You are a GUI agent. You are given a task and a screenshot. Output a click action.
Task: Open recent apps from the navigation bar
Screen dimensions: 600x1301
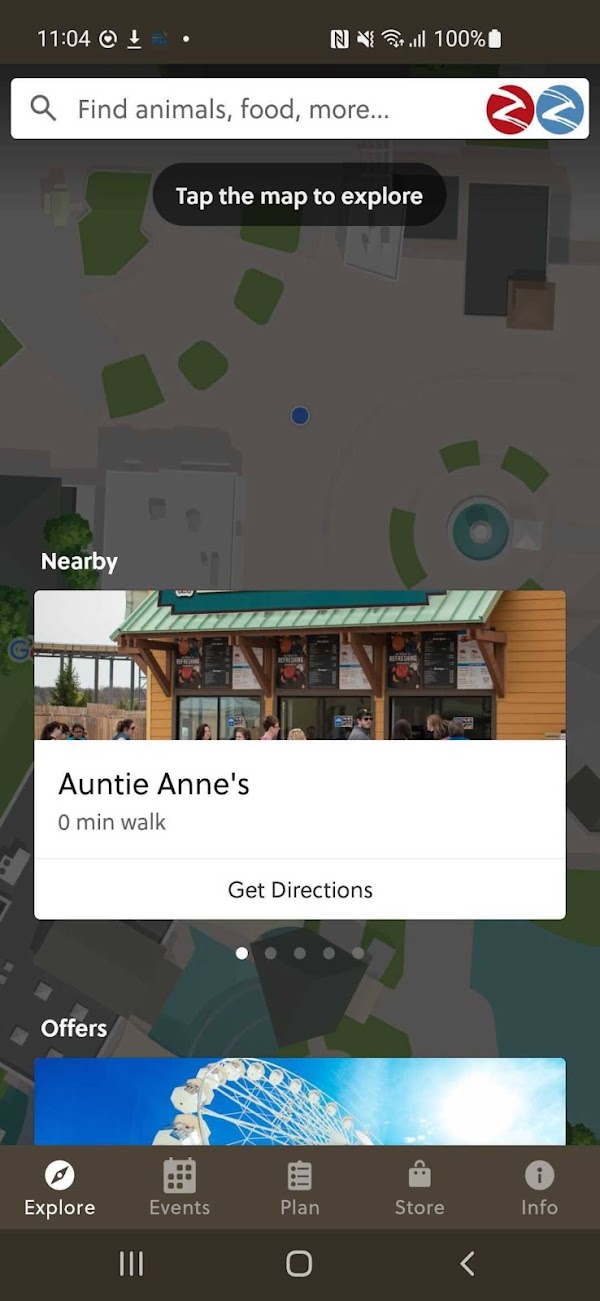(x=131, y=1263)
